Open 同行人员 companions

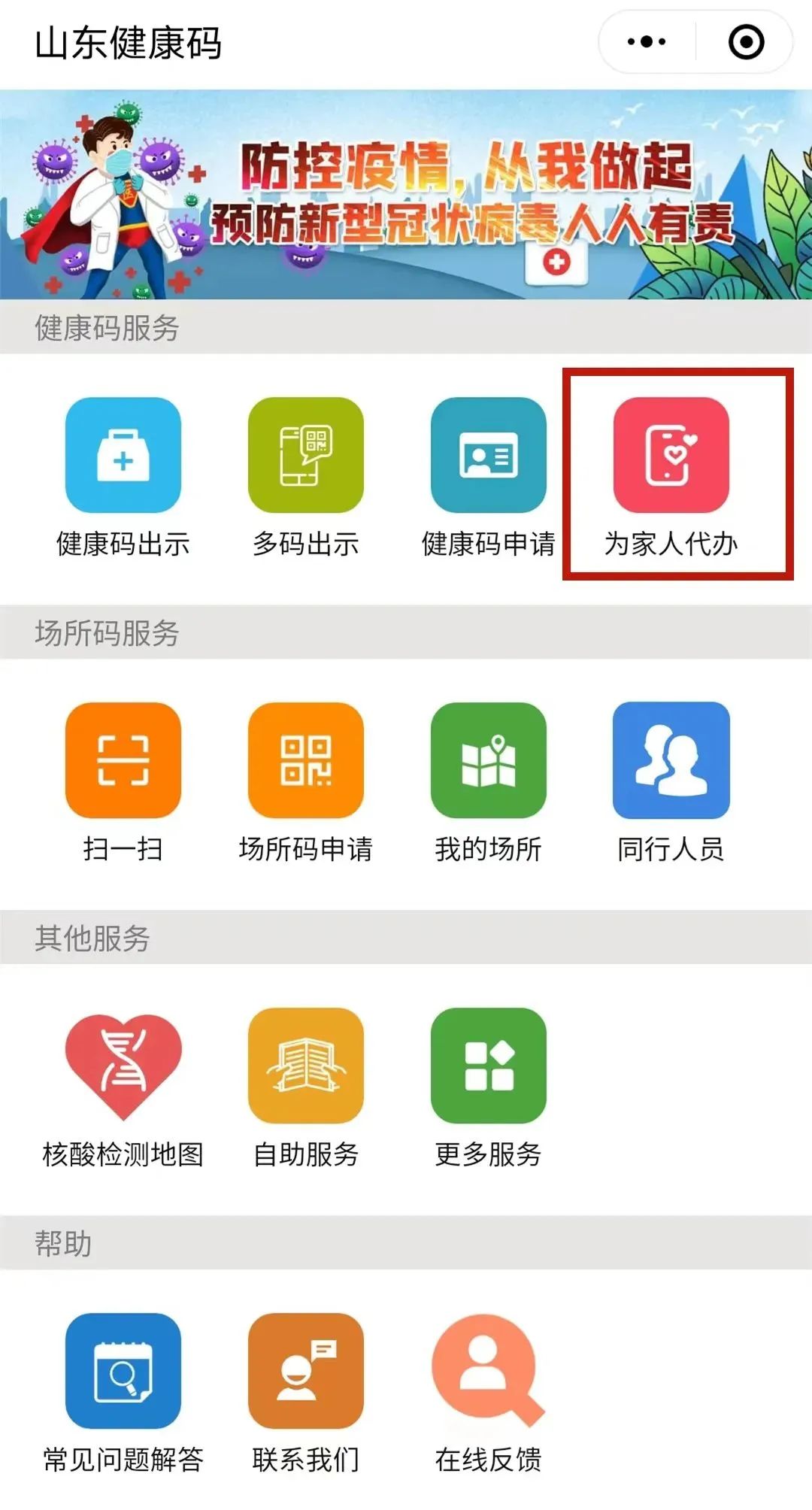click(671, 760)
